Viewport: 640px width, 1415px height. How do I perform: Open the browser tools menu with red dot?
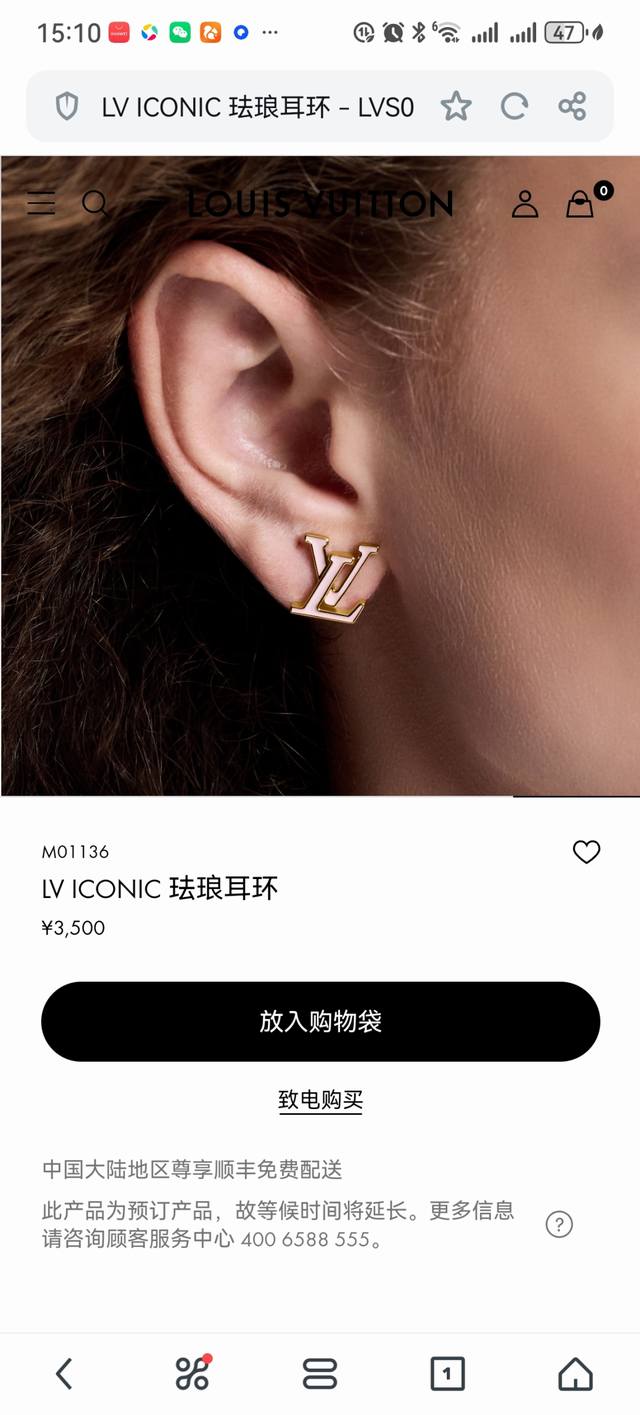(192, 1373)
